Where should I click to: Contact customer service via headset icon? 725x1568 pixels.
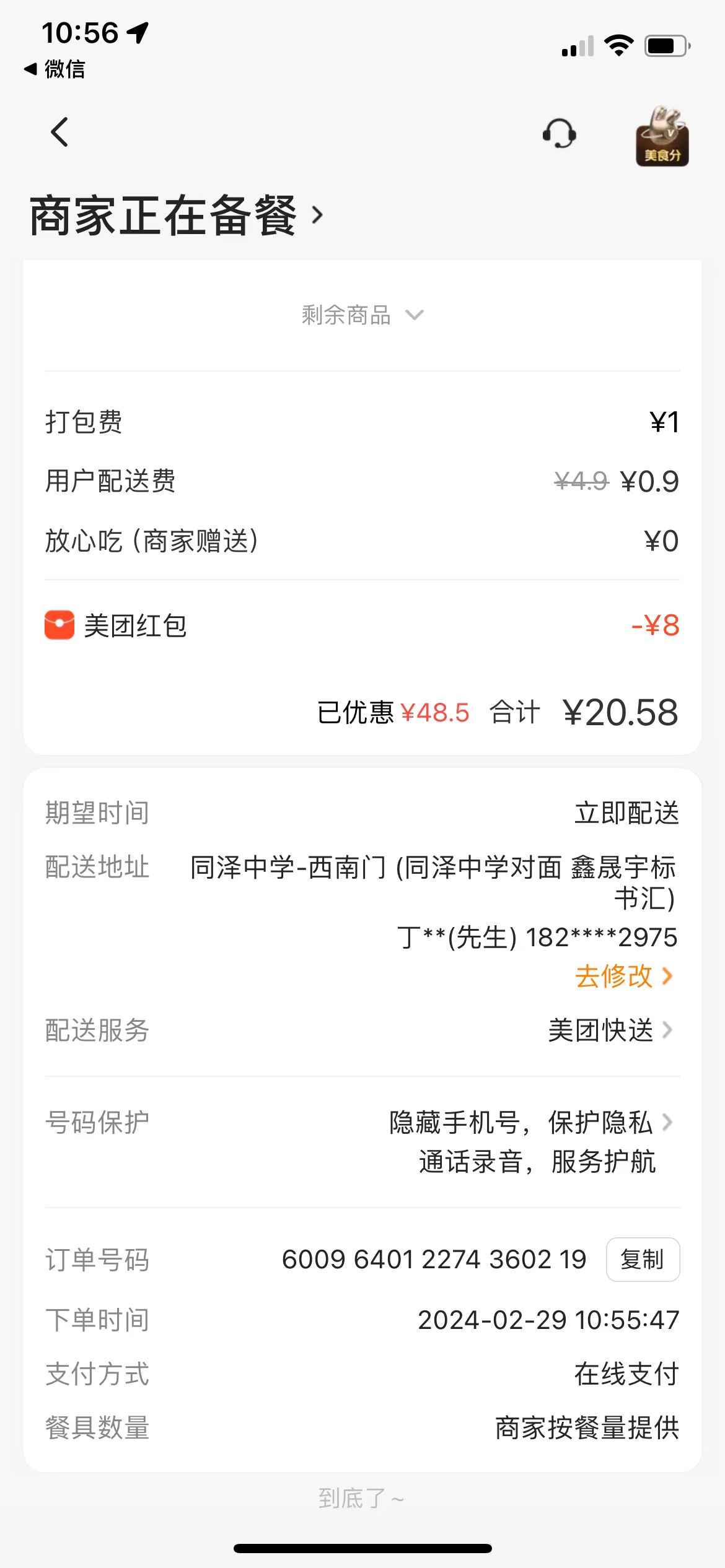coord(559,133)
